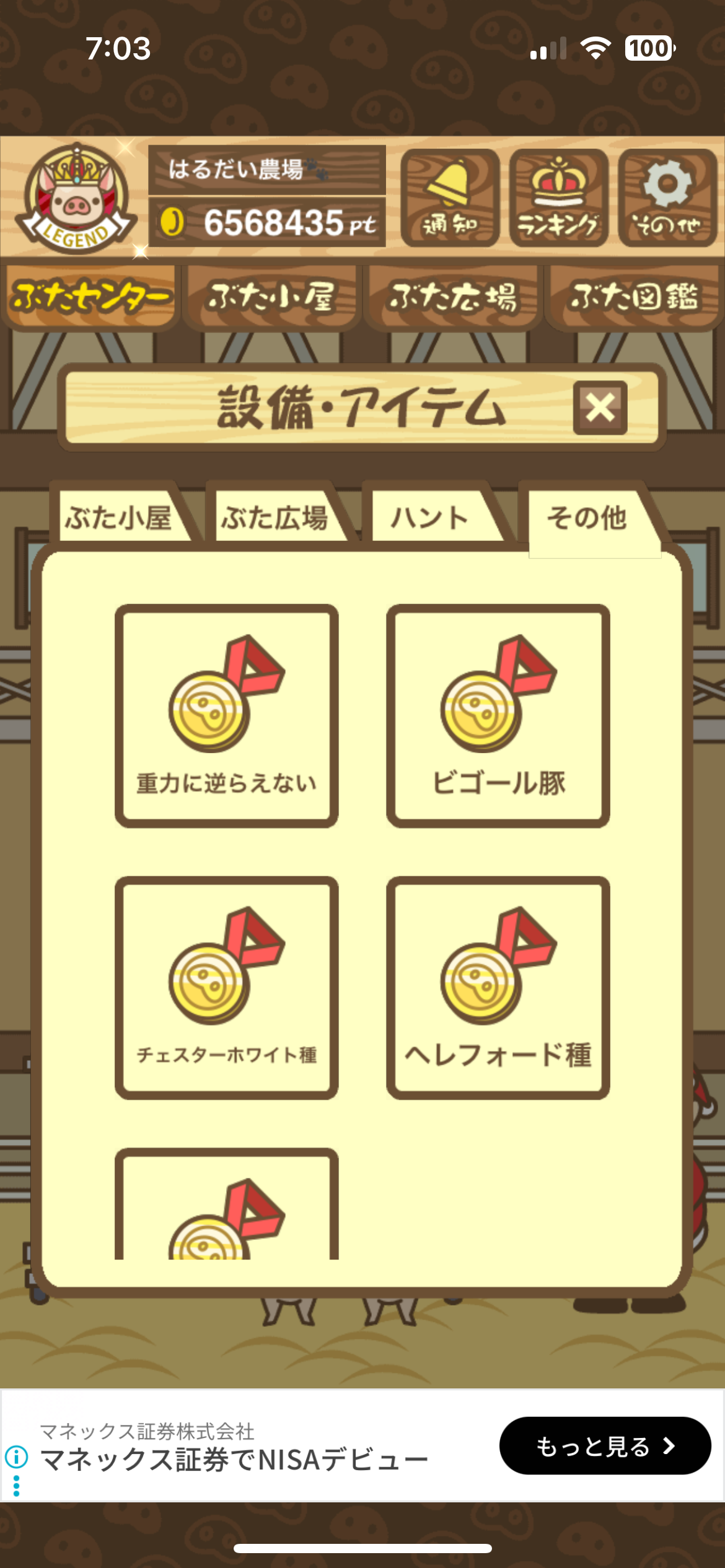
Task: Open the 重力に逆らえない medal item
Action: 226,716
